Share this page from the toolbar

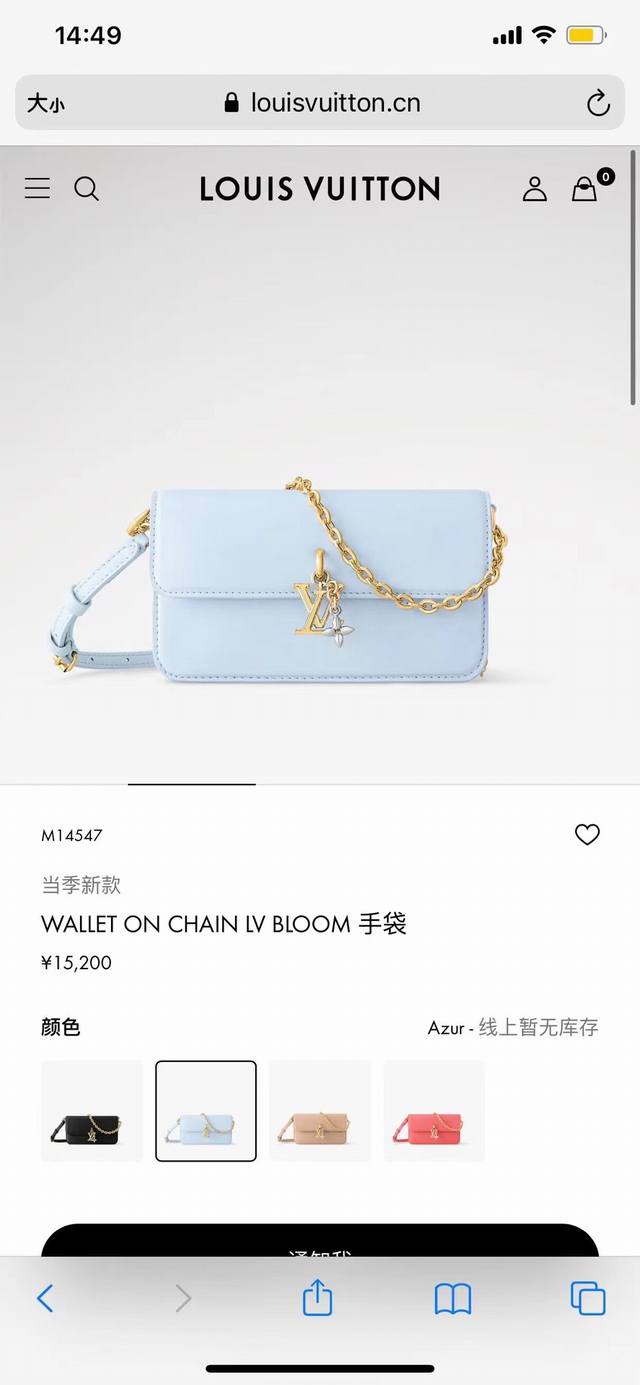coord(317,1298)
